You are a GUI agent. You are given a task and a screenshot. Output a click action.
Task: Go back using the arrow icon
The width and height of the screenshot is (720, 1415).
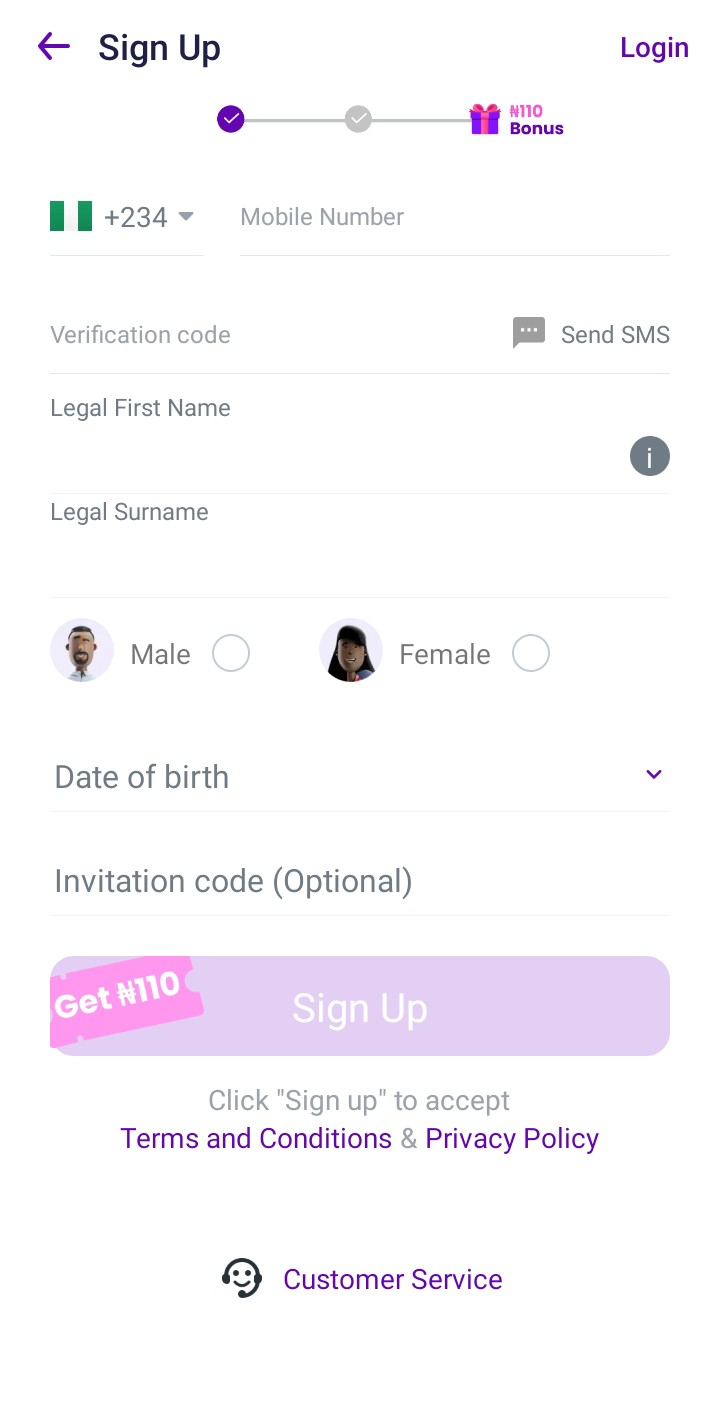54,46
